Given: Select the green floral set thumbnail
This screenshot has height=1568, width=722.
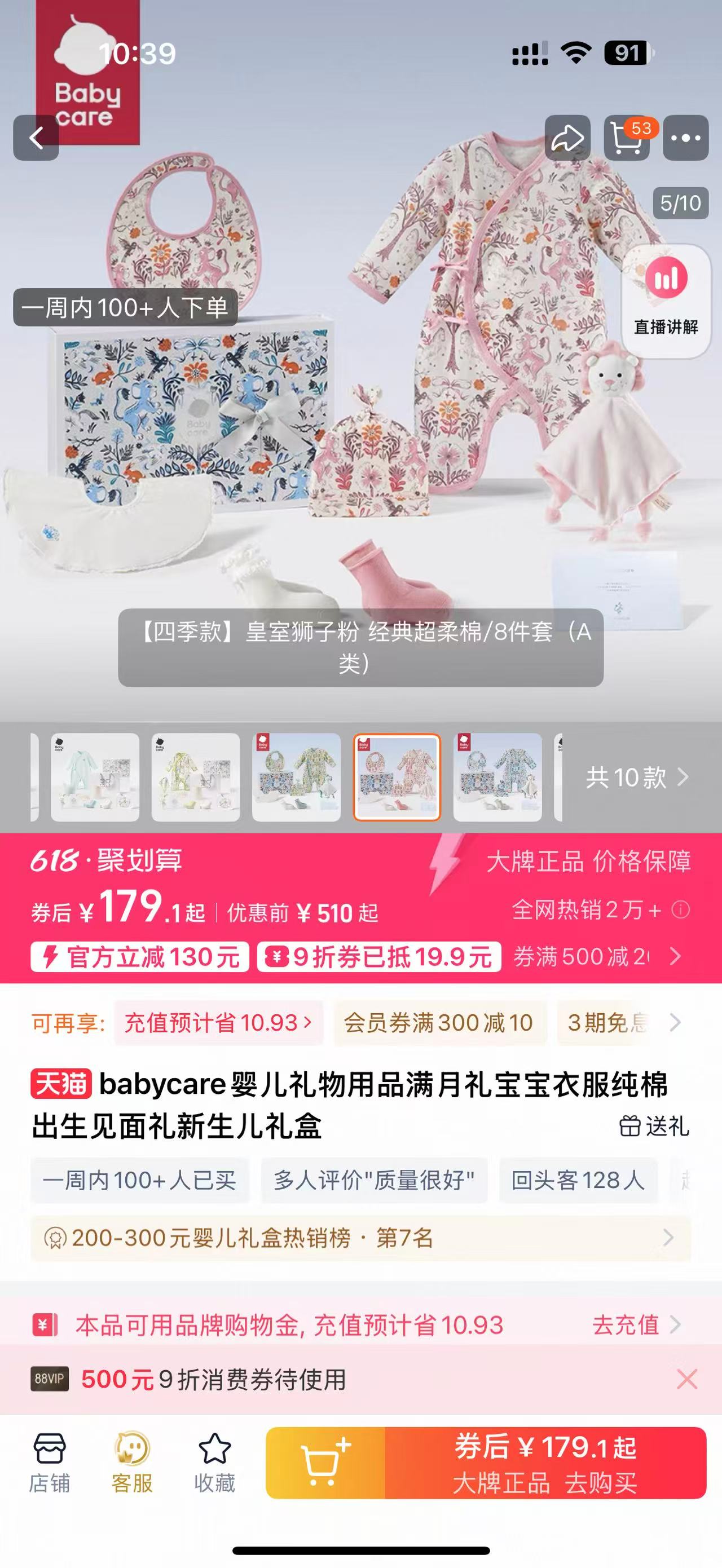Looking at the screenshot, I should tap(297, 778).
